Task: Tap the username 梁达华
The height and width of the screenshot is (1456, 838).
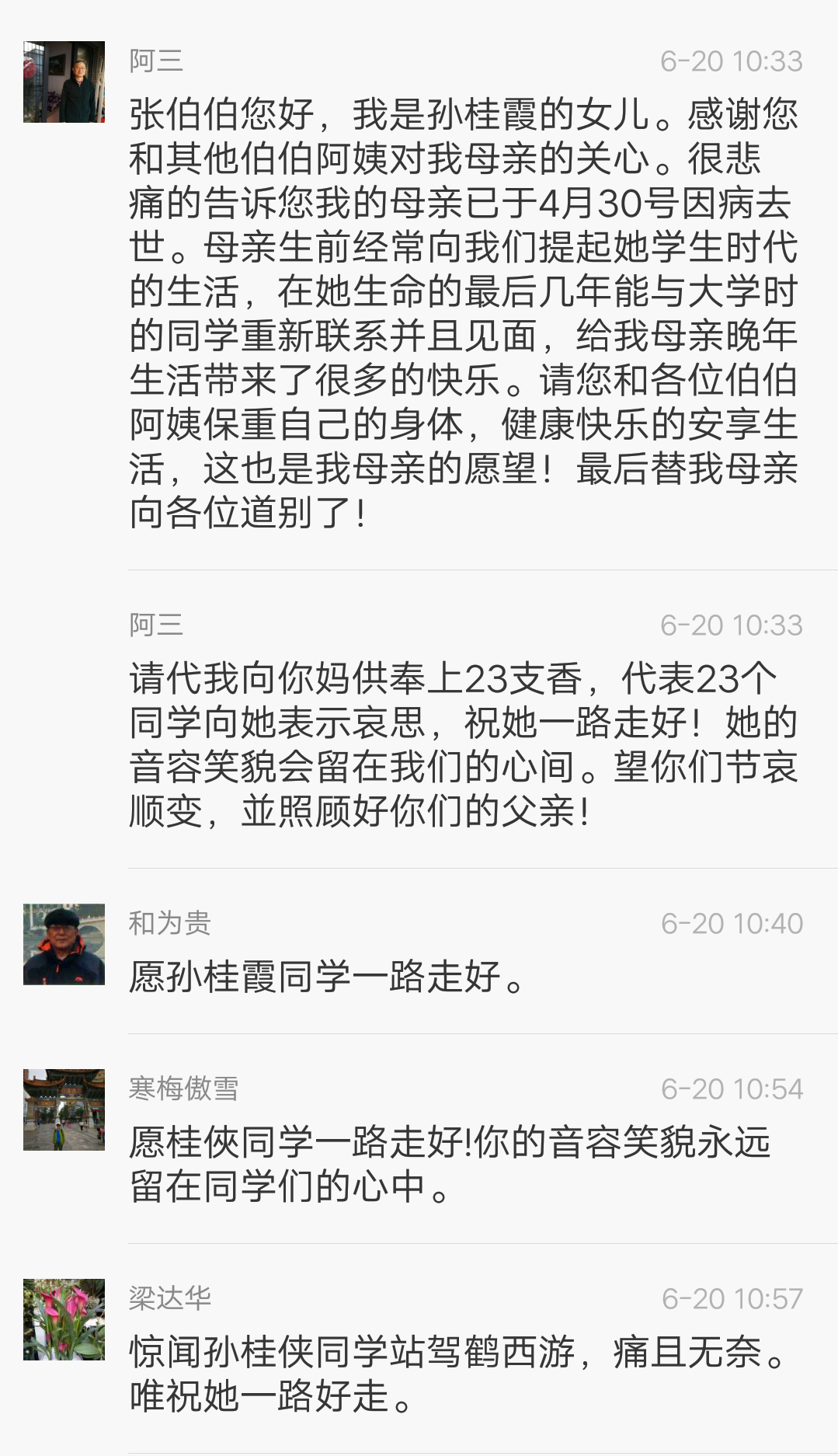Action: pos(169,1298)
